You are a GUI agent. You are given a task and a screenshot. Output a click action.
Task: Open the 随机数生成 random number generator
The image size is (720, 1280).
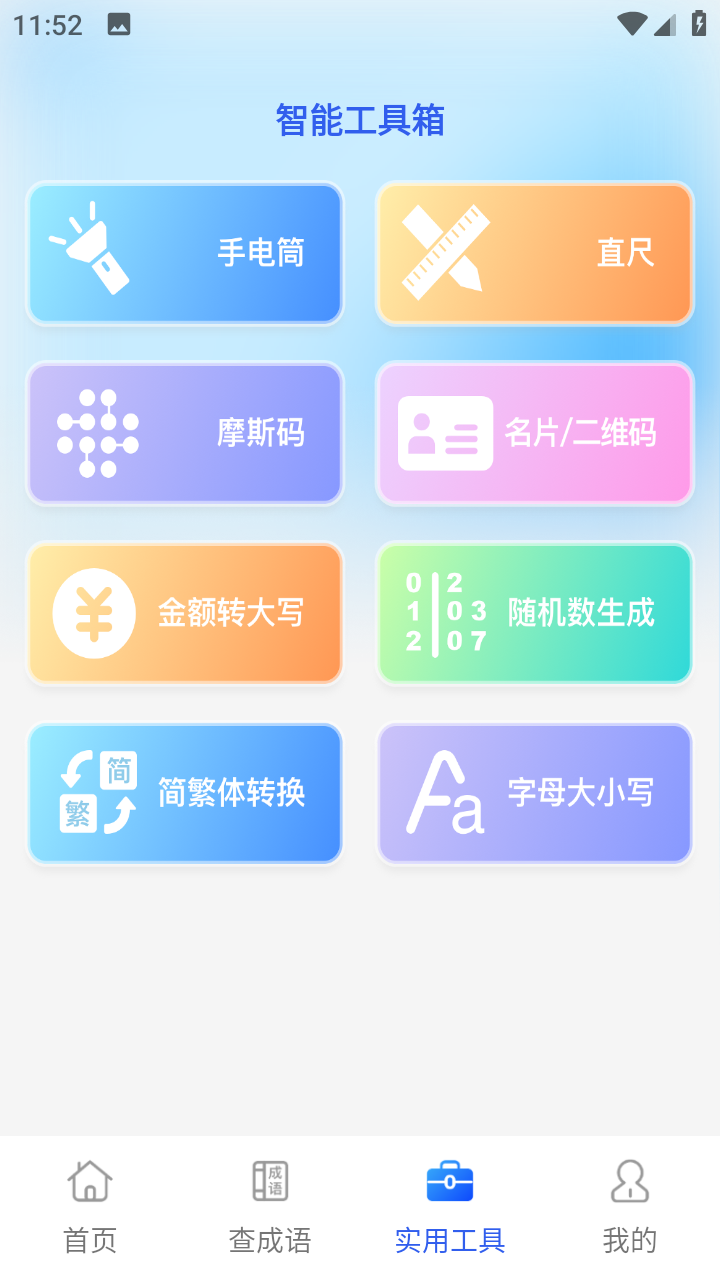click(x=535, y=613)
